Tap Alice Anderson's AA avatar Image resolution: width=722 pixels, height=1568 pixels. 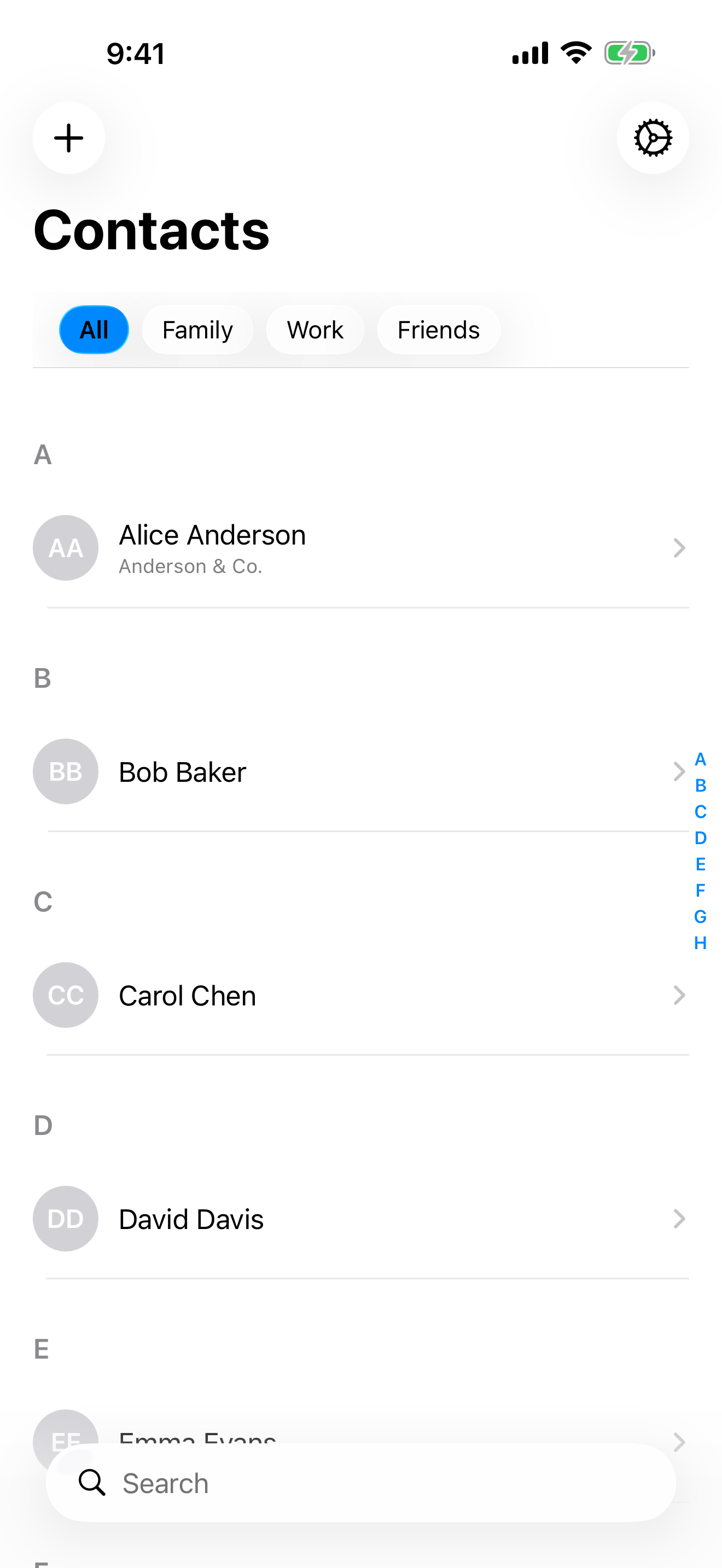66,547
